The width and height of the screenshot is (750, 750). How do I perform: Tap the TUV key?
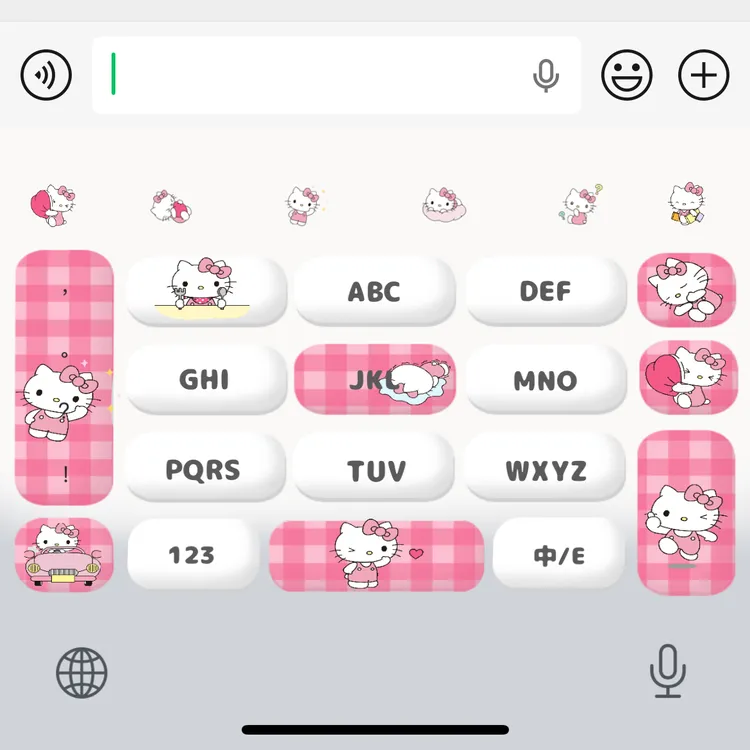pyautogui.click(x=375, y=468)
